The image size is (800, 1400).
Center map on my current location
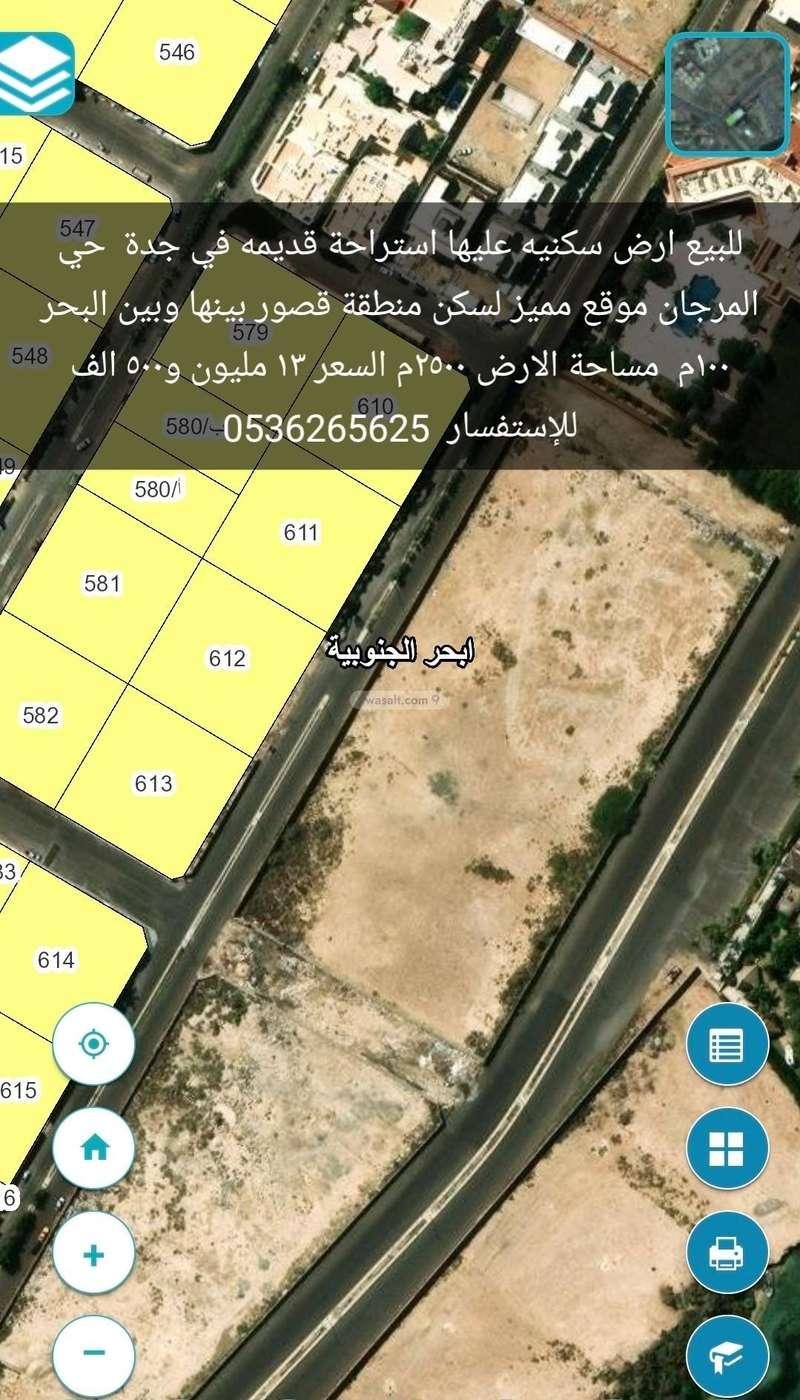[94, 1045]
